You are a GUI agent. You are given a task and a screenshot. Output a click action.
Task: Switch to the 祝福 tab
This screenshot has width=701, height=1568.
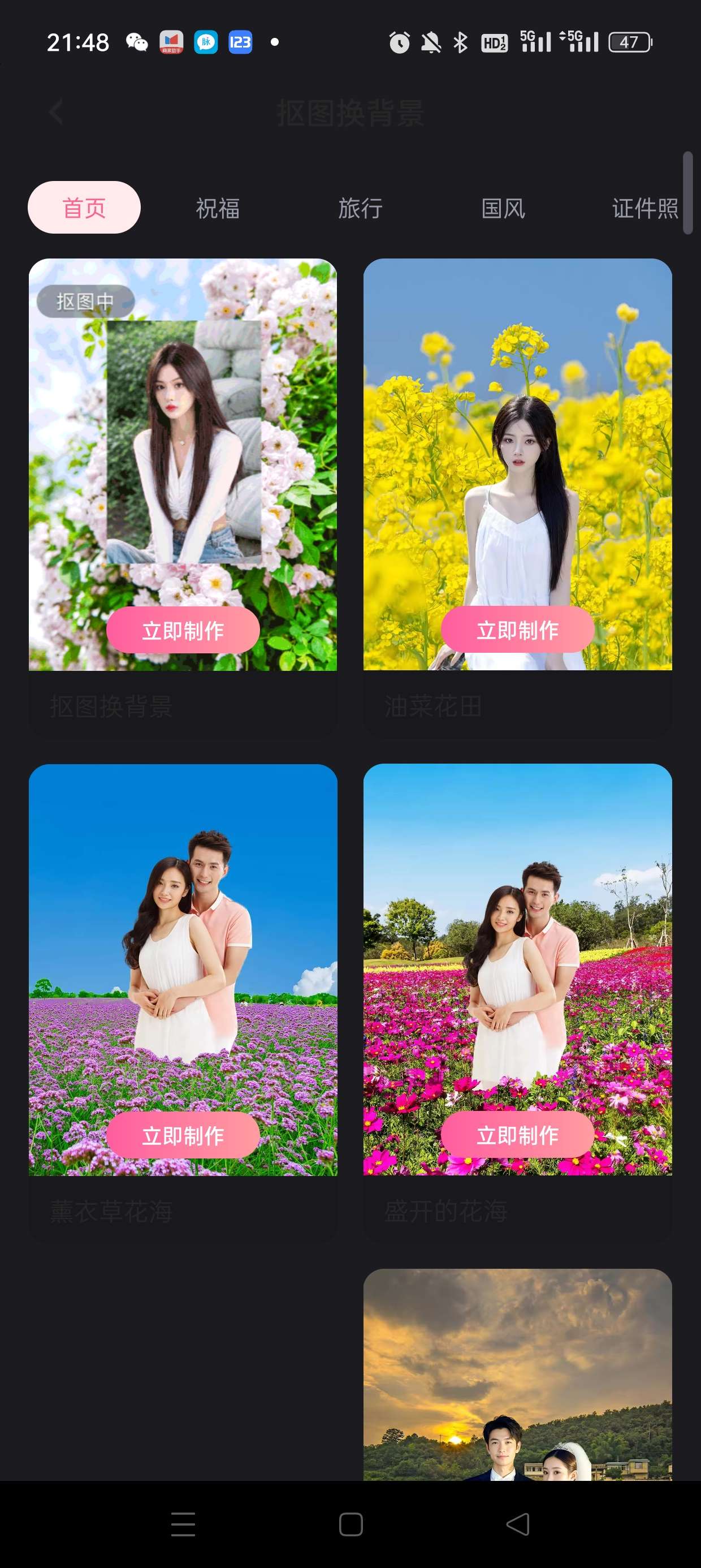[x=217, y=208]
